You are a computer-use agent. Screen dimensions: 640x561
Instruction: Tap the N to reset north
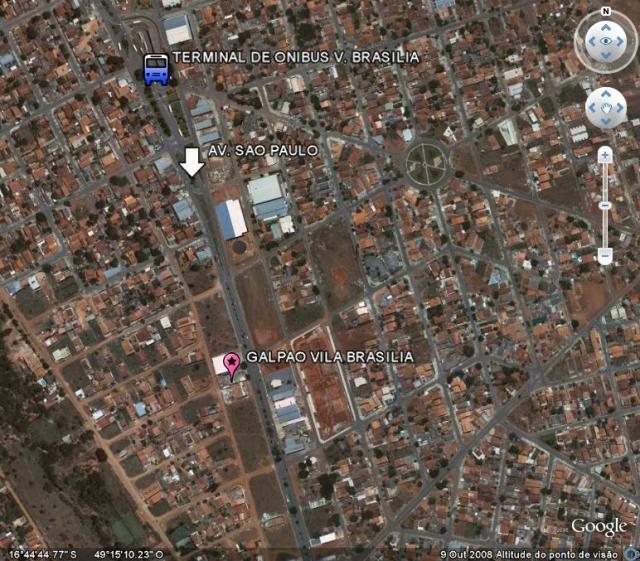tap(606, 12)
